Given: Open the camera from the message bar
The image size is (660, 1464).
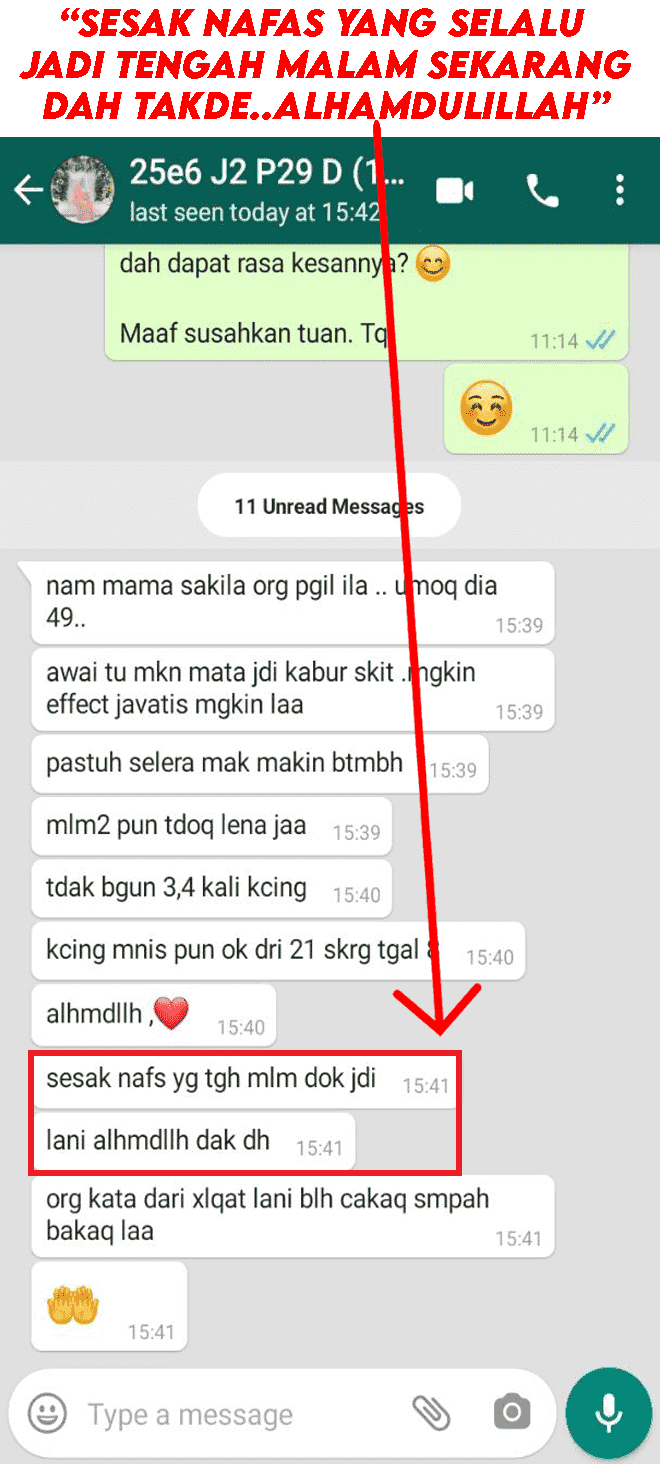Looking at the screenshot, I should [512, 1413].
